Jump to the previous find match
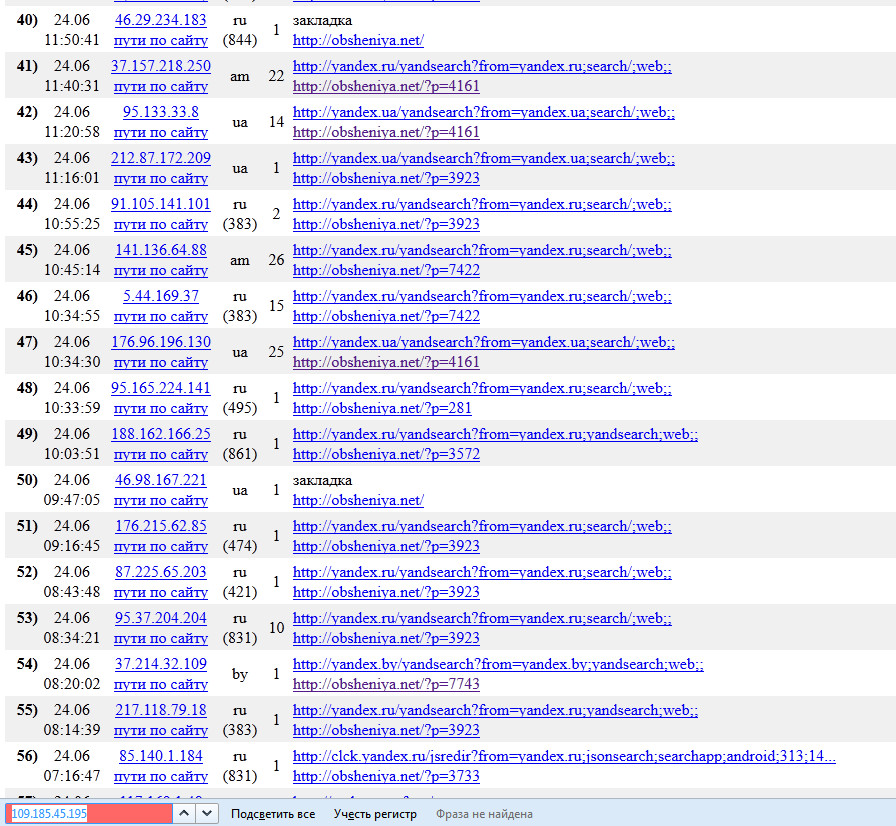 (185, 814)
